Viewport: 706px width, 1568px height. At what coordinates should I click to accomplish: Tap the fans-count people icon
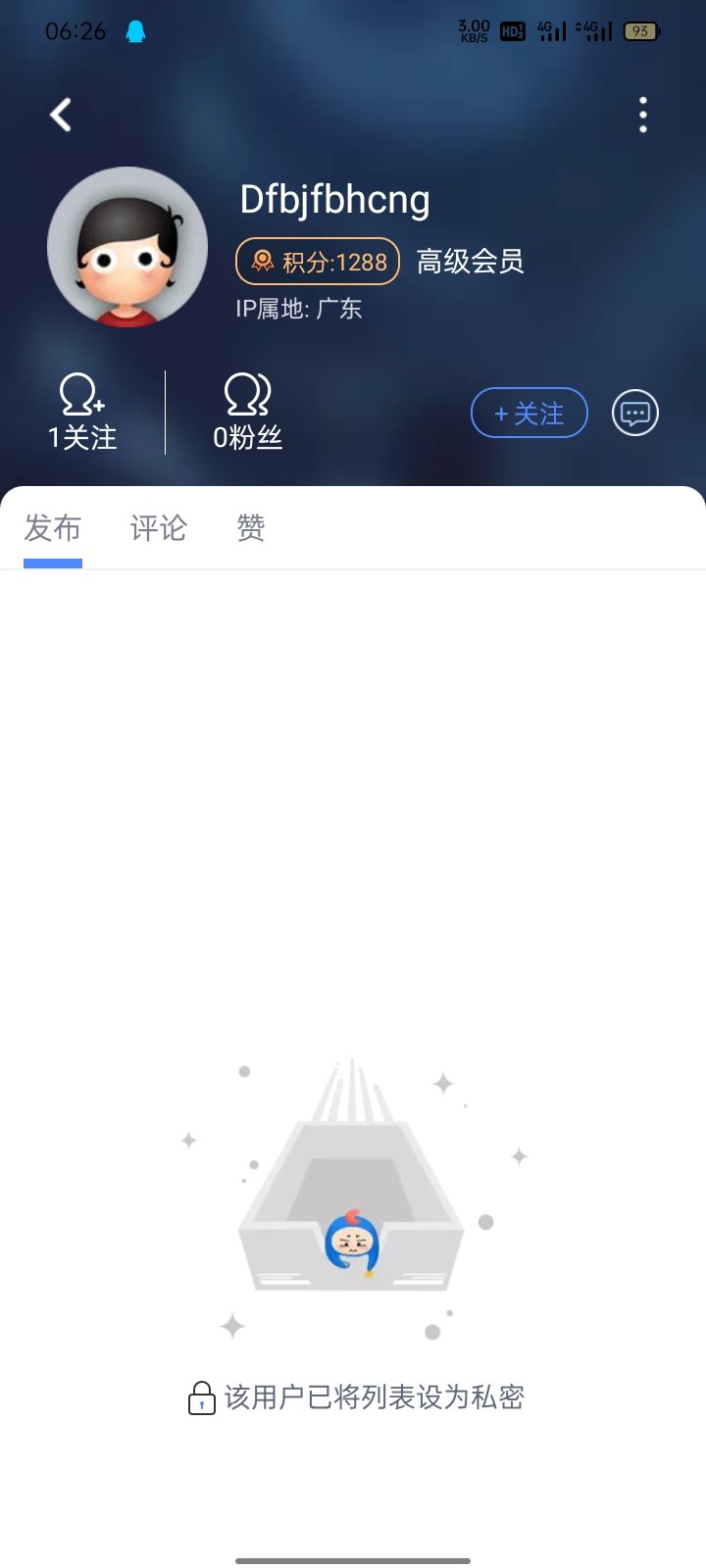[x=247, y=397]
